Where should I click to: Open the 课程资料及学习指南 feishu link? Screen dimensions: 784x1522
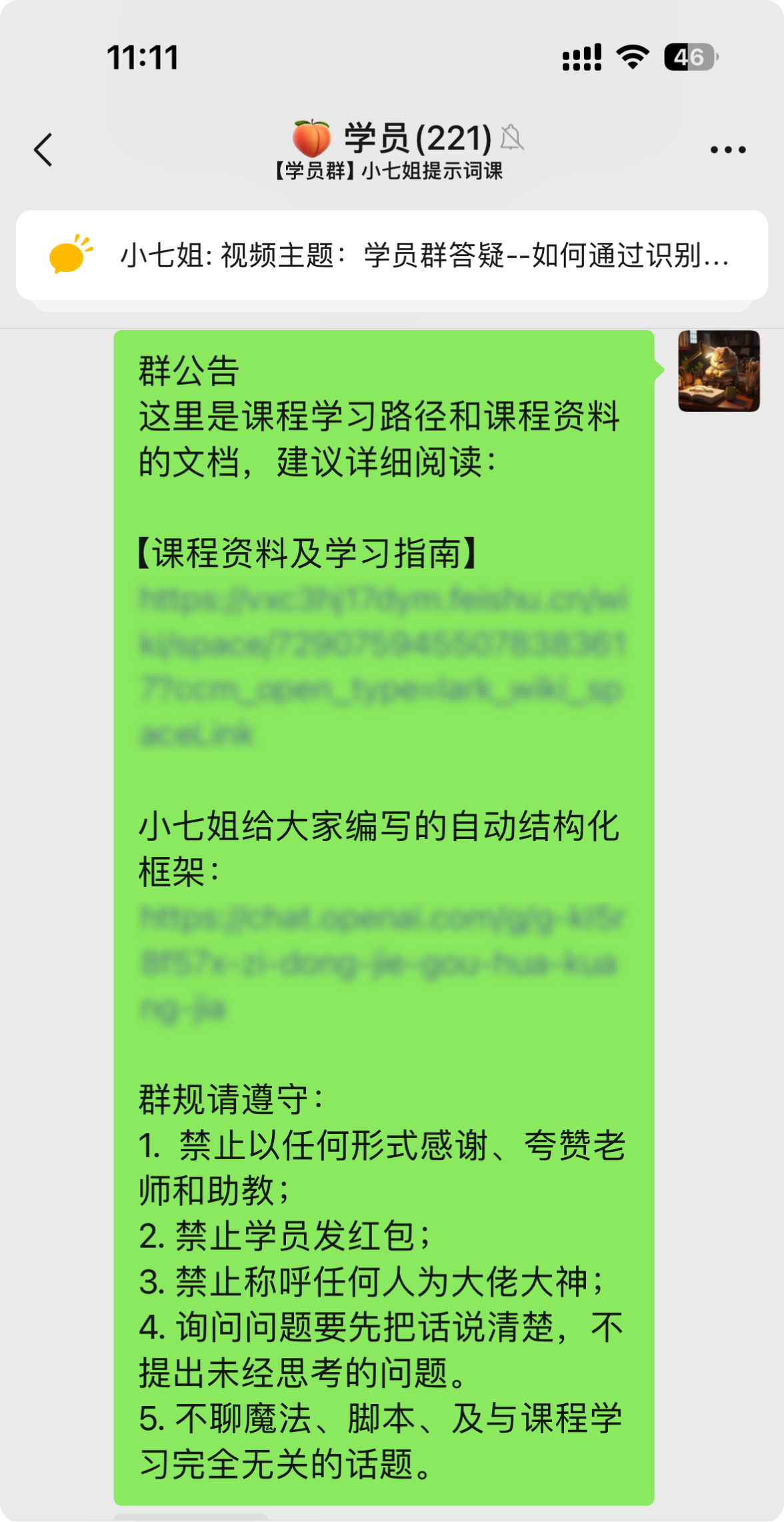[x=383, y=667]
